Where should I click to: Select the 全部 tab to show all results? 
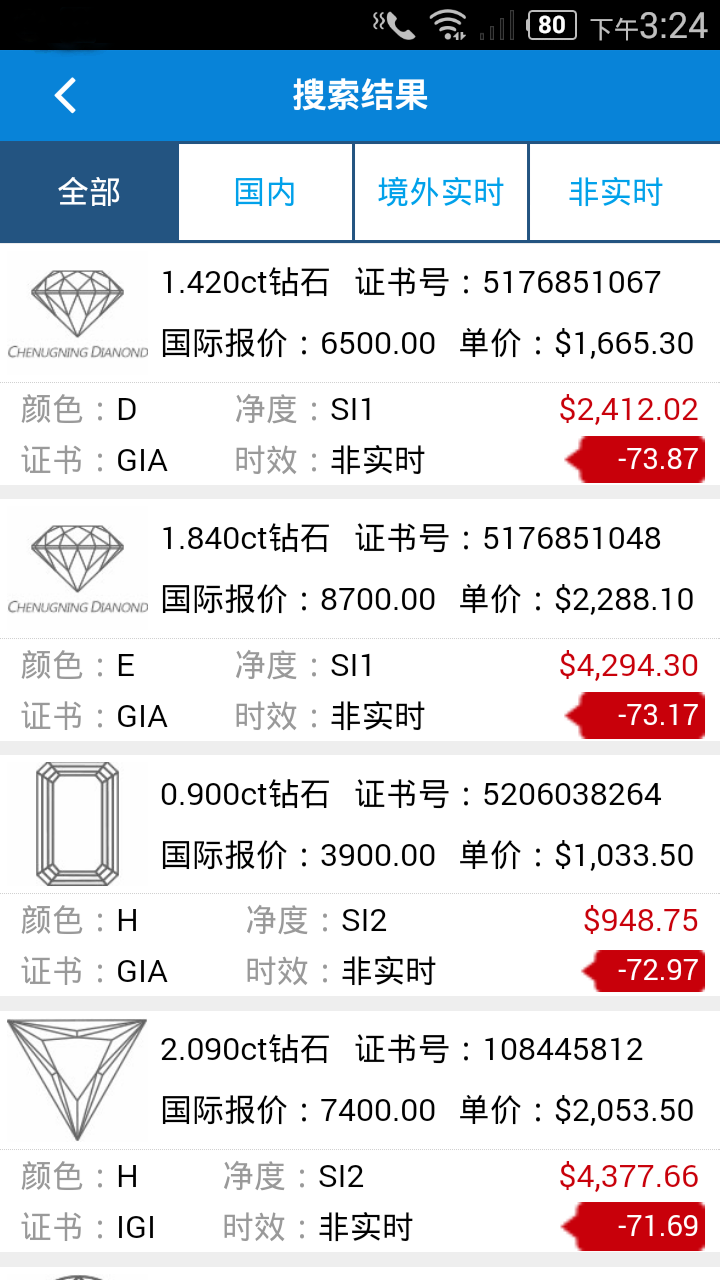[x=88, y=191]
